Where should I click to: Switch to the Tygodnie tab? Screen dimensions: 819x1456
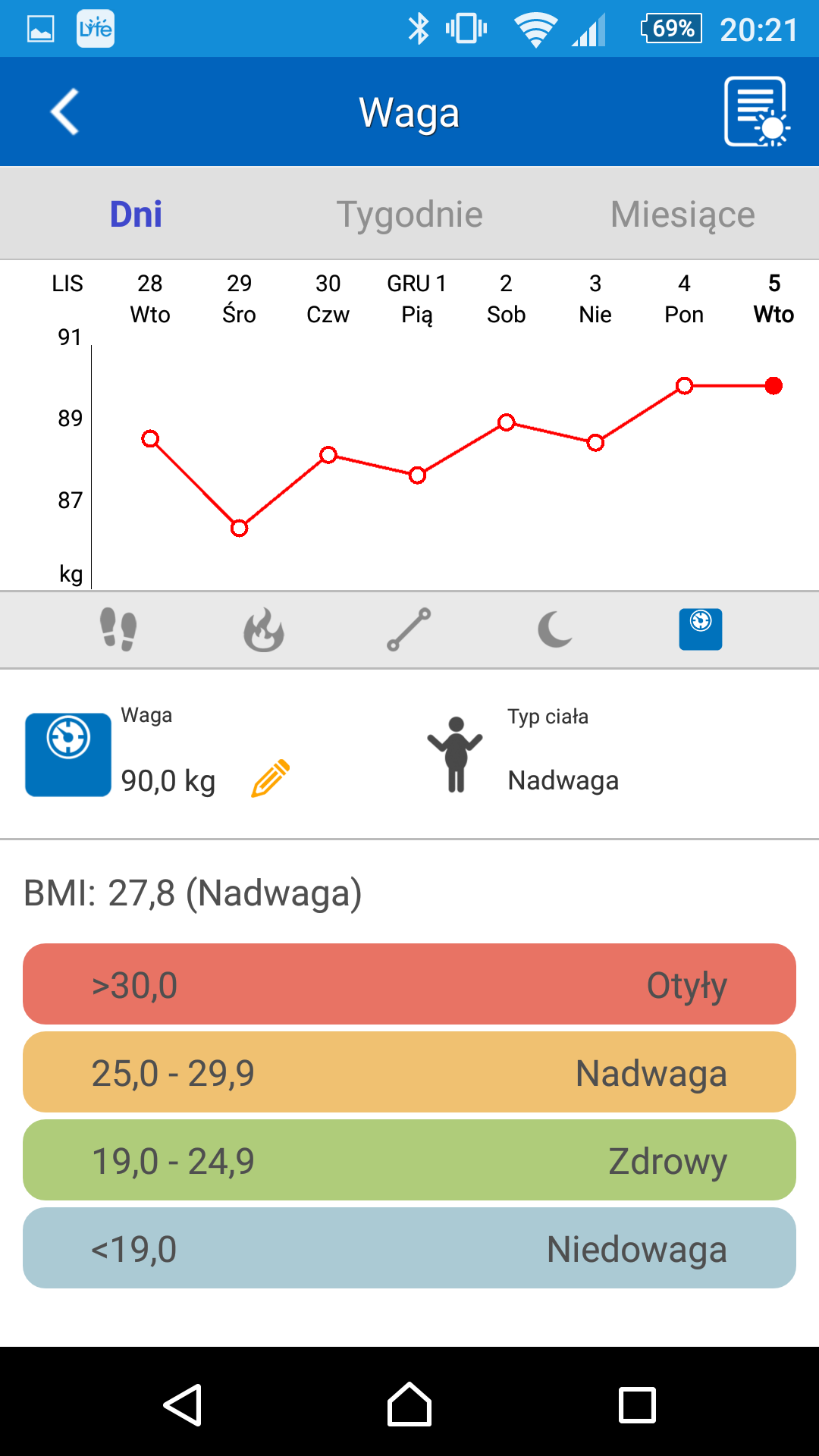409,214
